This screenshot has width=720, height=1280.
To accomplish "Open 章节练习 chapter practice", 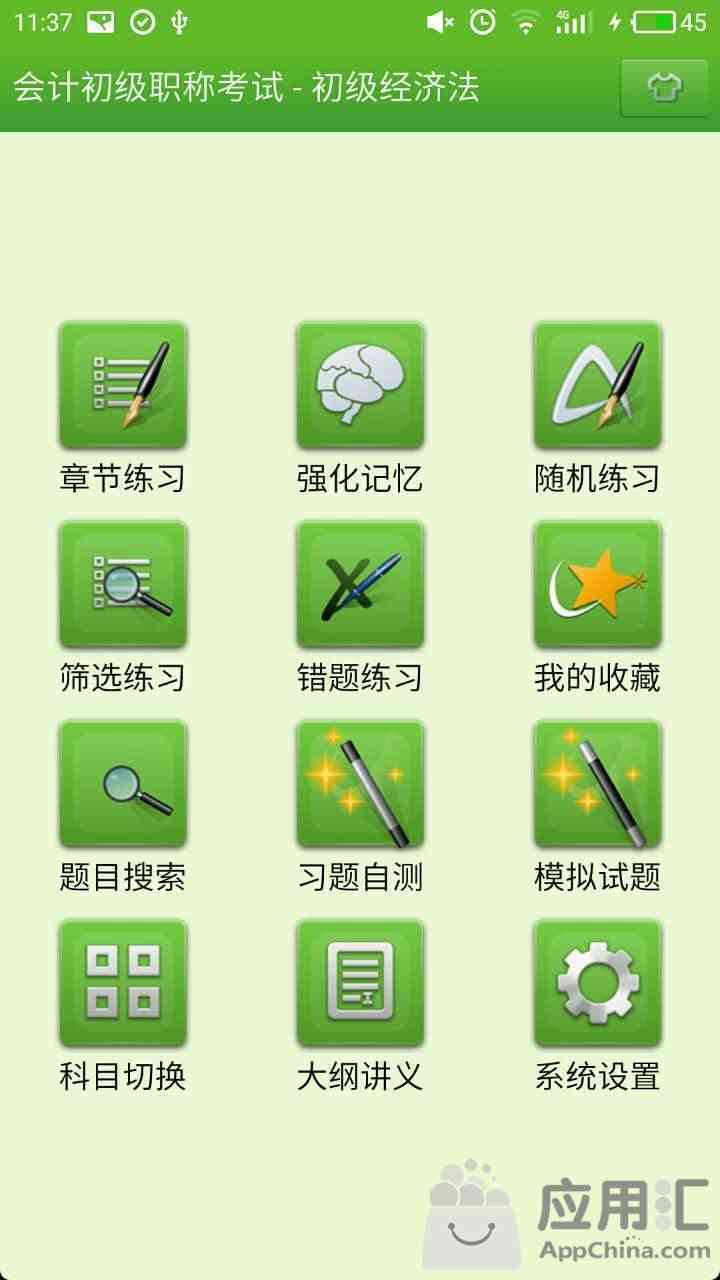I will (x=123, y=385).
